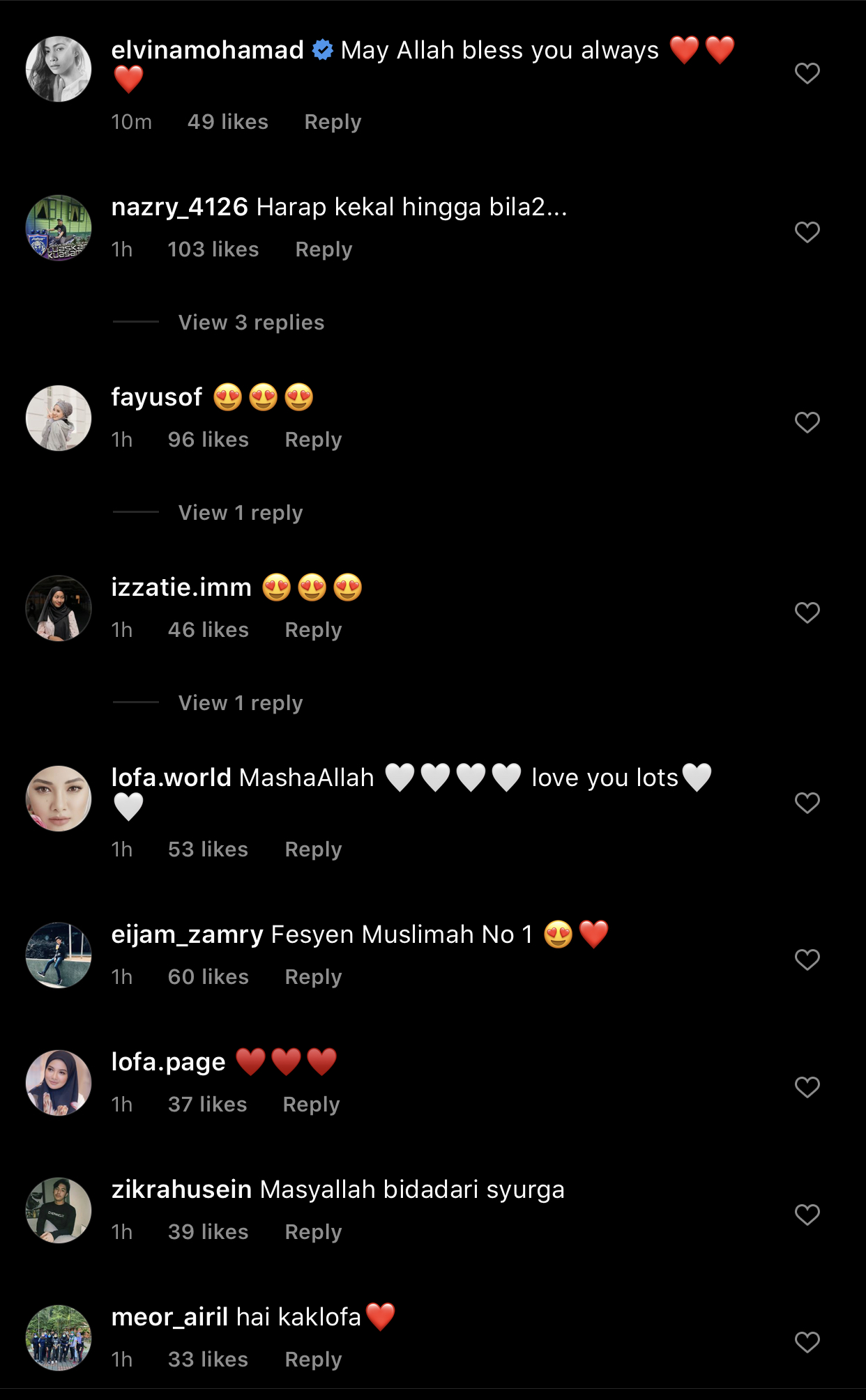This screenshot has width=866, height=1400.
Task: Reply to meor_airil's comment
Action: 313,1360
